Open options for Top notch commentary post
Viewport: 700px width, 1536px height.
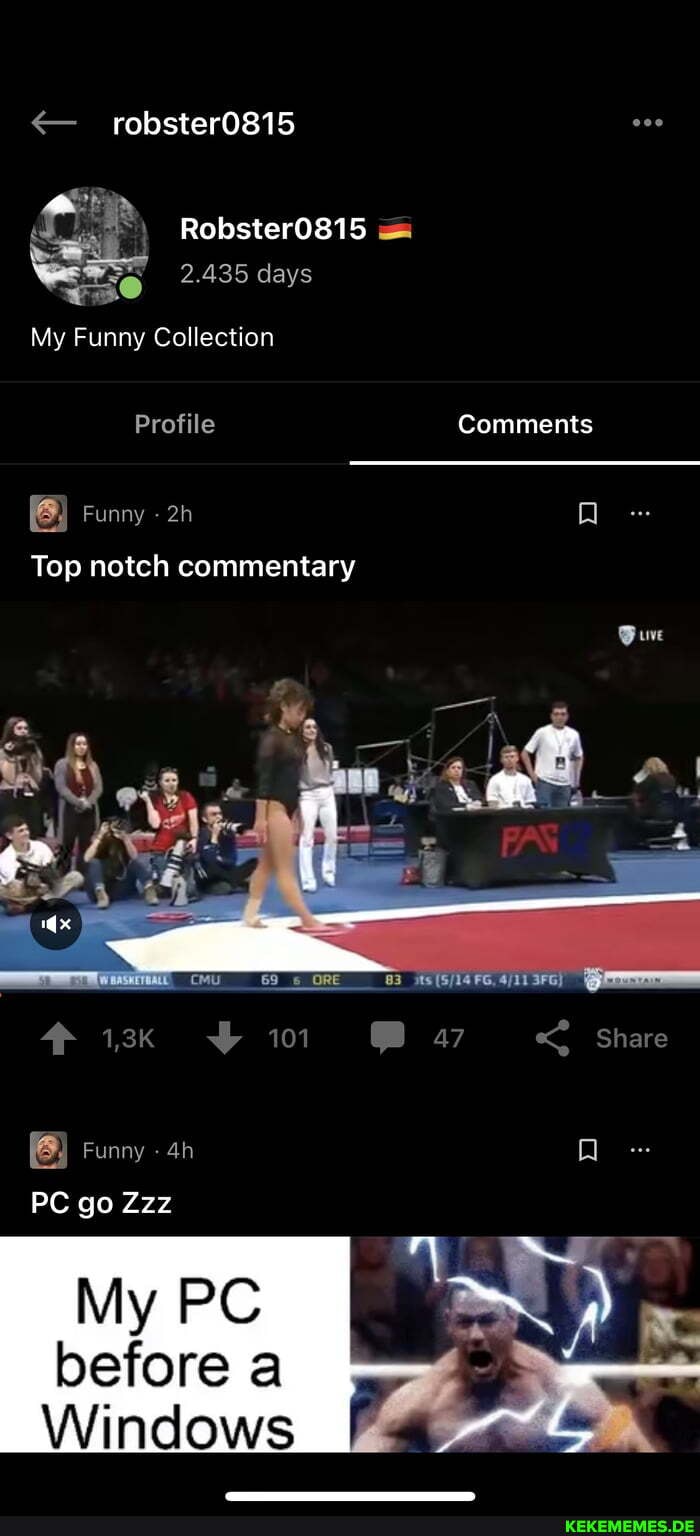[641, 513]
